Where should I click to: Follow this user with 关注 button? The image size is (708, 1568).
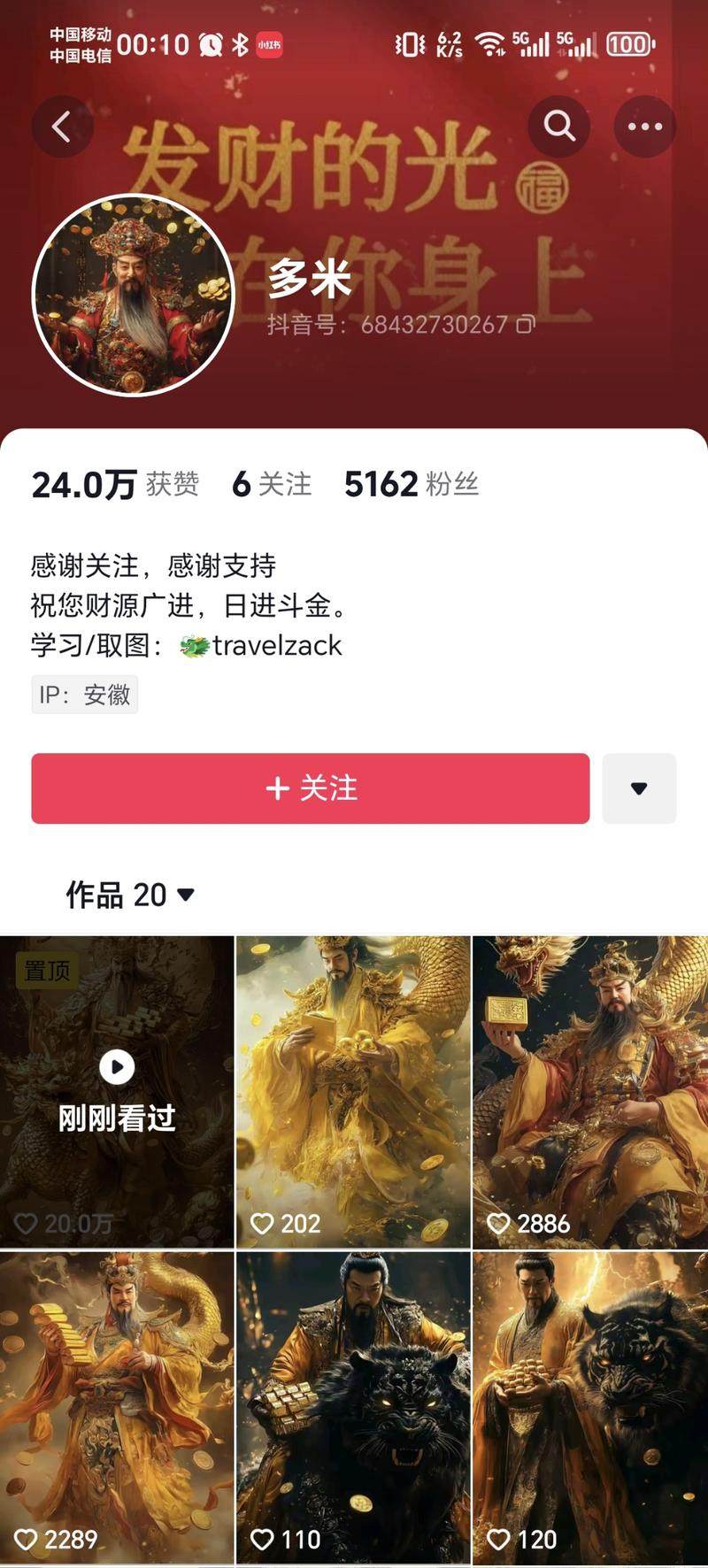tap(310, 788)
